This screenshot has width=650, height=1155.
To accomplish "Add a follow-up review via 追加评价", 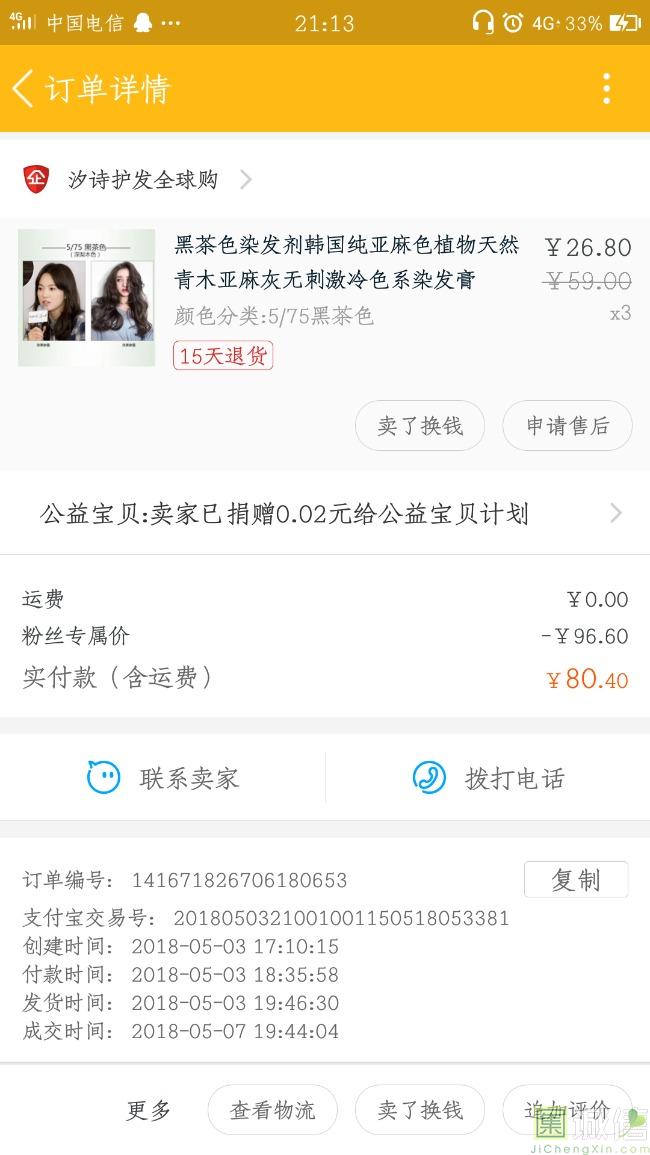I will pos(567,1110).
